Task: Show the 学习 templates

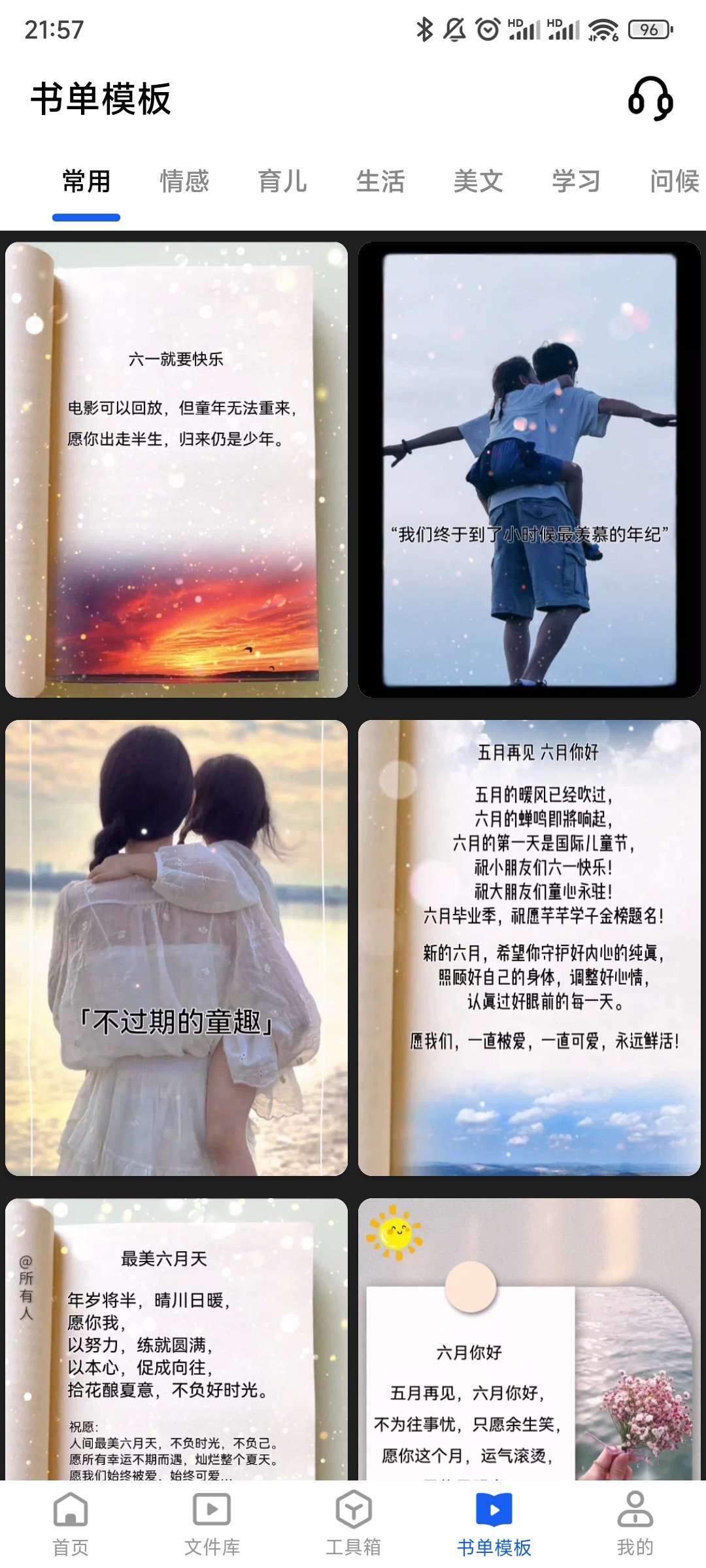Action: (576, 181)
